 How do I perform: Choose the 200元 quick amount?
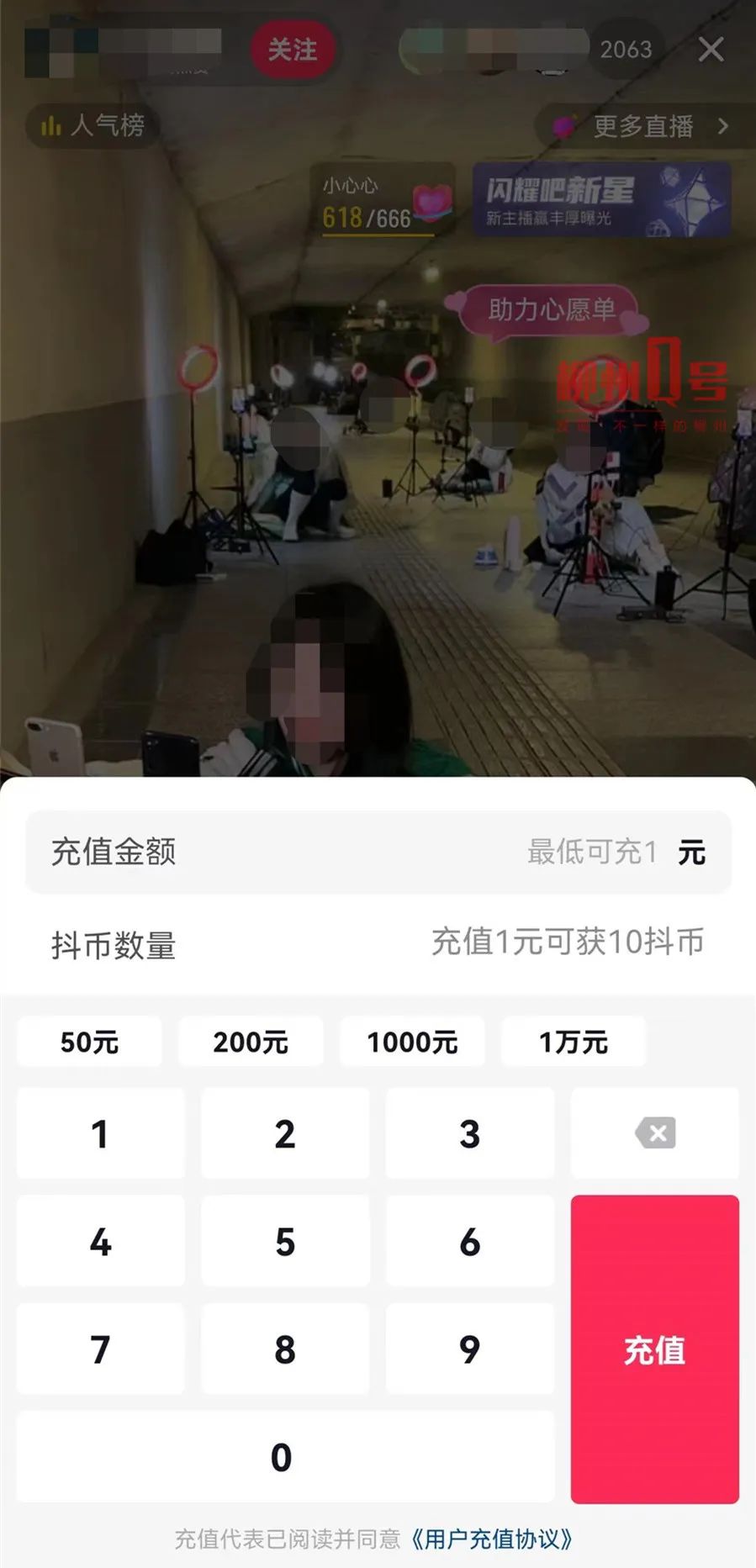(251, 1042)
